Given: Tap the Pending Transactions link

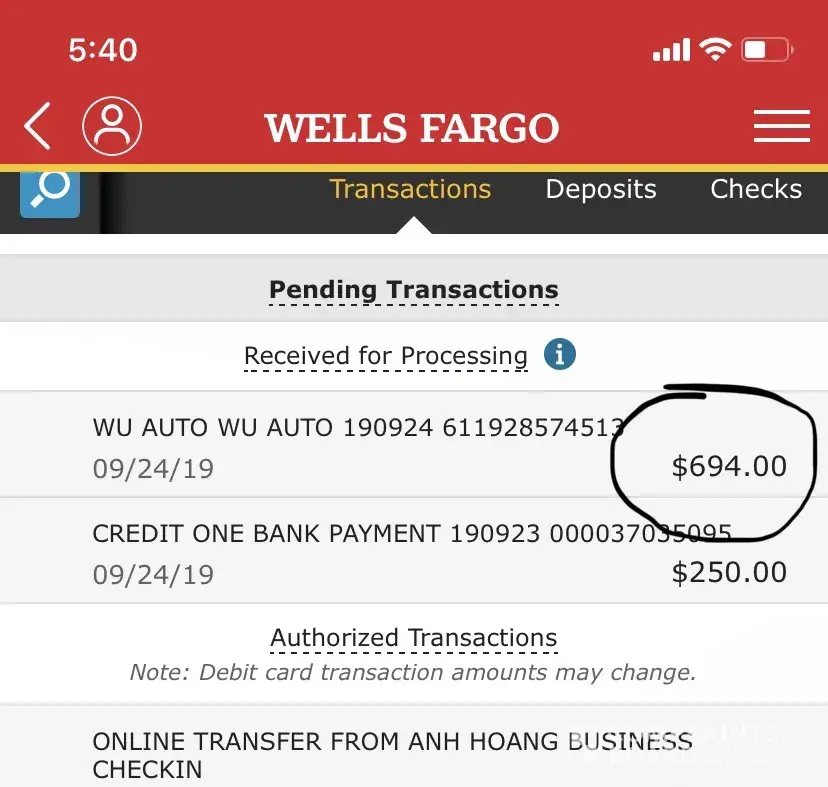Looking at the screenshot, I should click(x=413, y=290).
